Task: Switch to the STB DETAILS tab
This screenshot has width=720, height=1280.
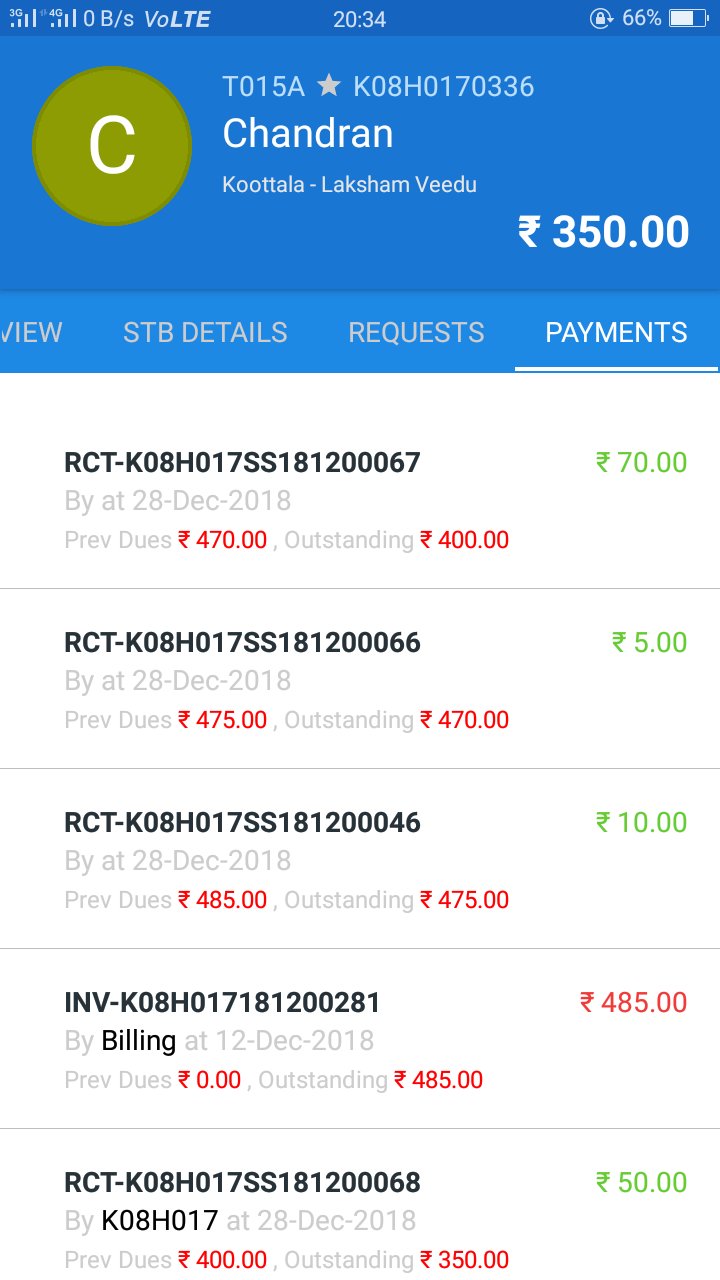Action: [205, 333]
